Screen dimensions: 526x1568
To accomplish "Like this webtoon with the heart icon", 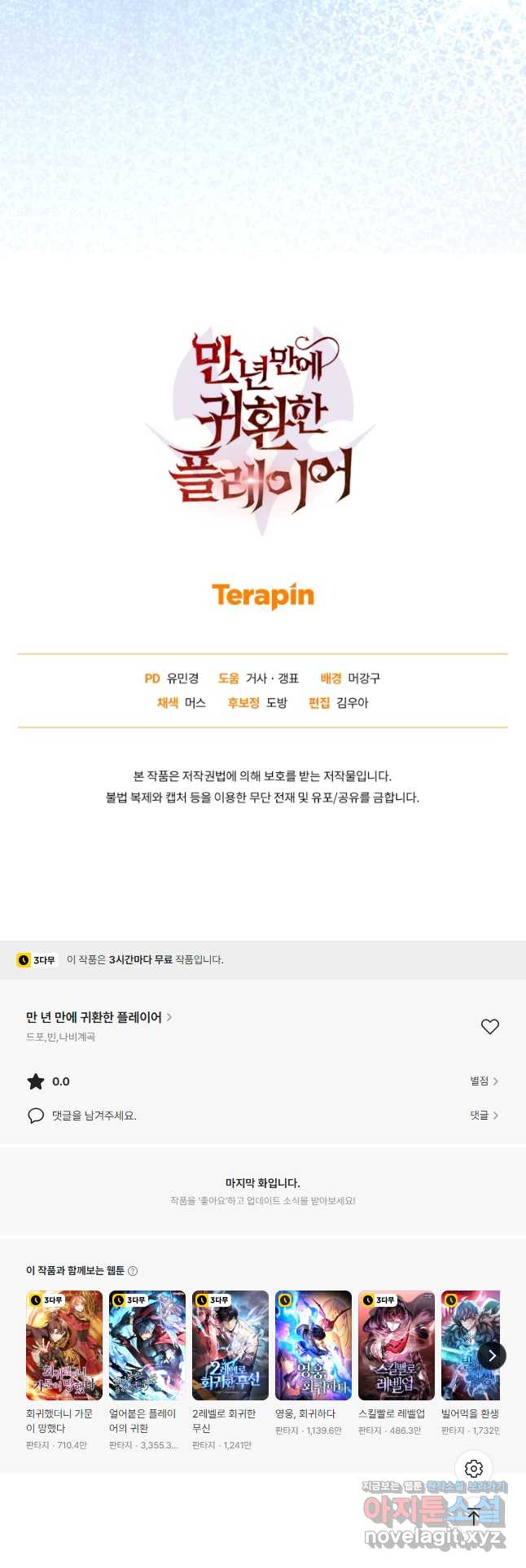I will click(x=489, y=1026).
